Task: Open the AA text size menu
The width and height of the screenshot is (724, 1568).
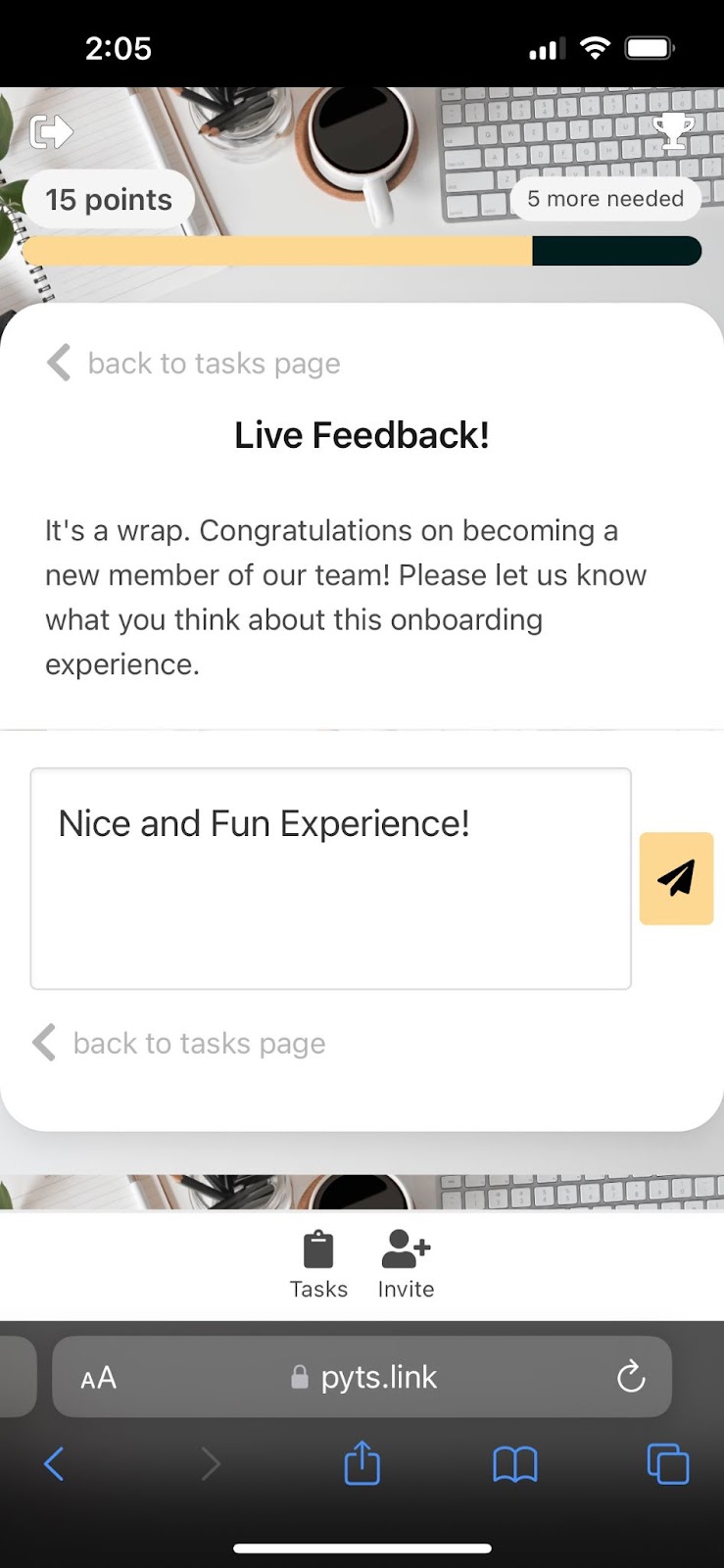Action: [97, 1377]
